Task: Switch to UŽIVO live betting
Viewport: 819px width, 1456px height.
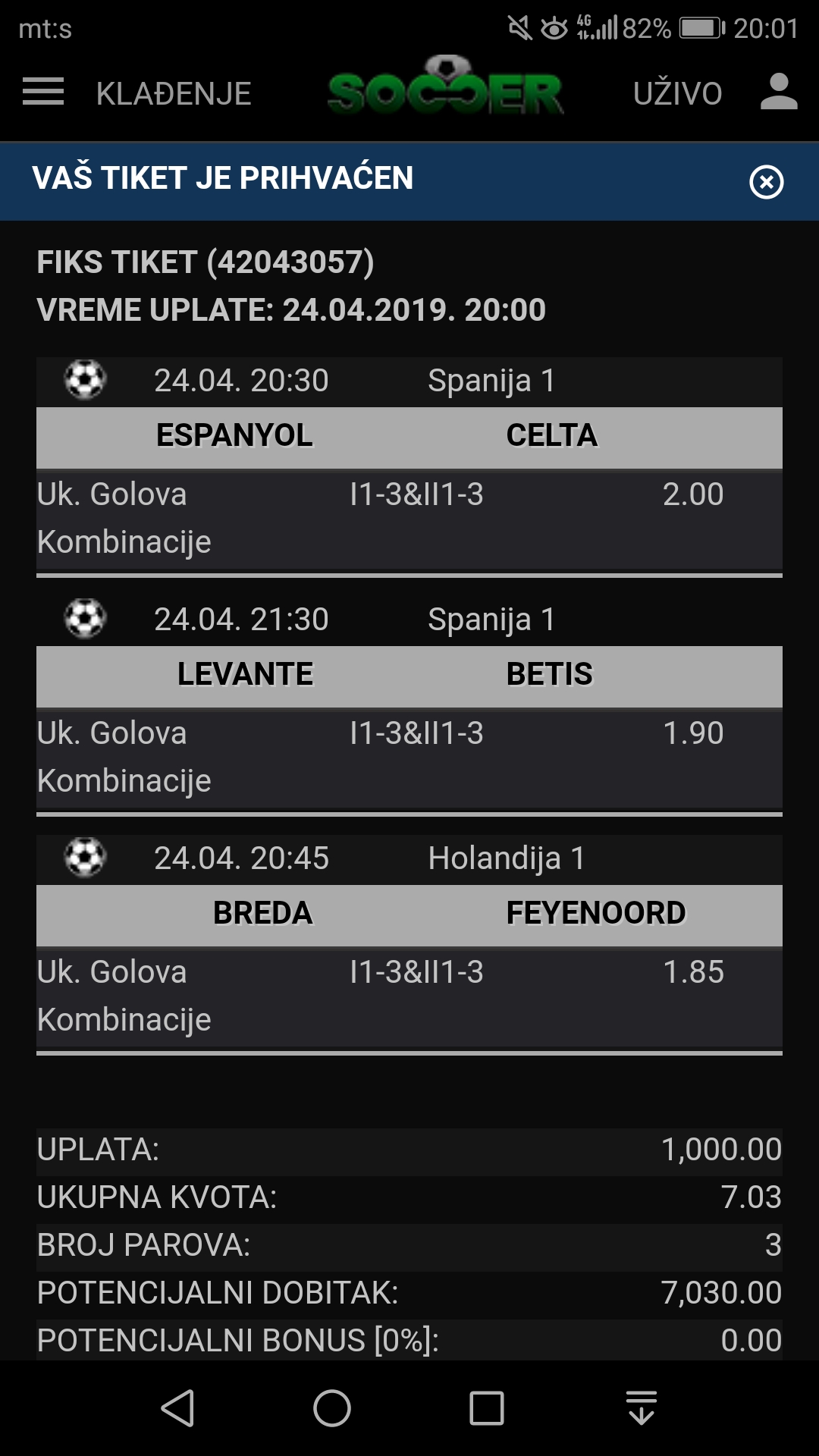Action: 677,93
